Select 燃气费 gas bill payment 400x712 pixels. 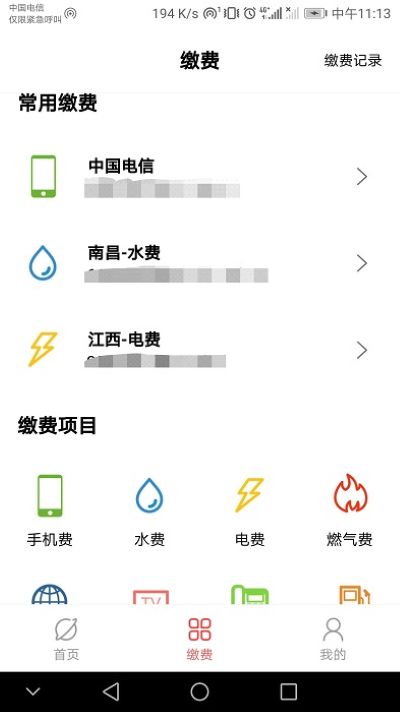click(350, 510)
